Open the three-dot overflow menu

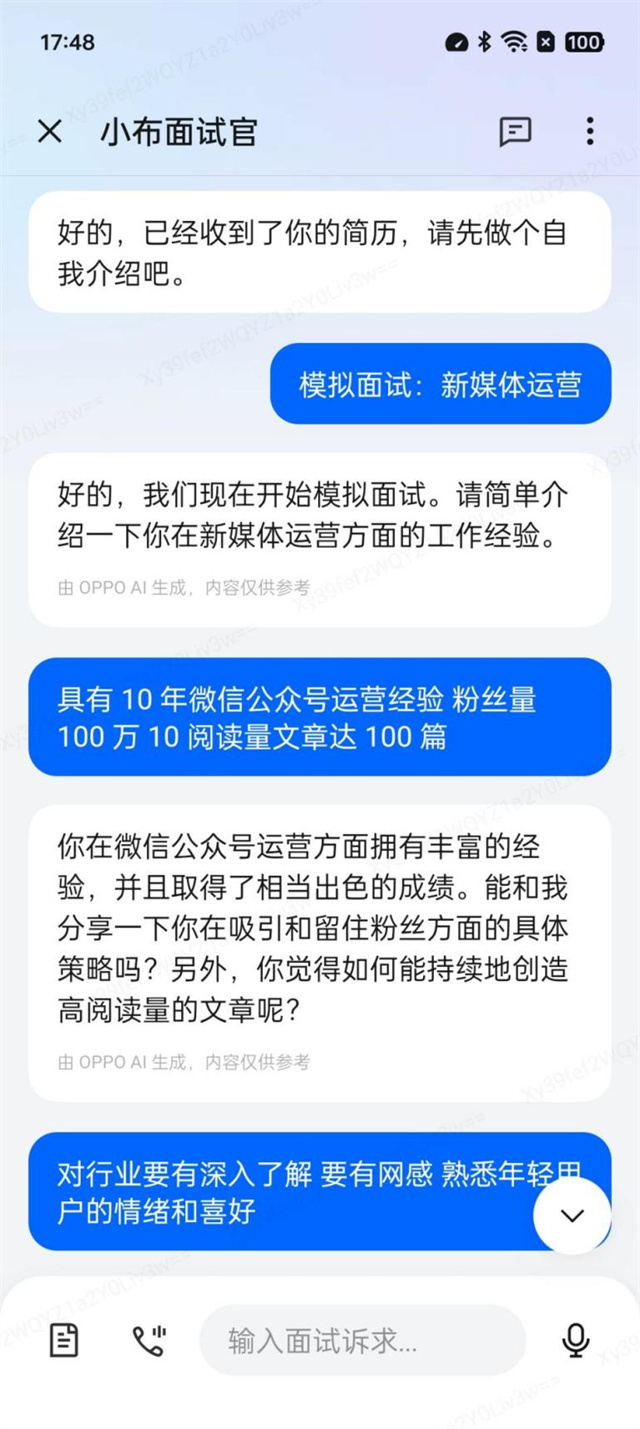pos(590,131)
